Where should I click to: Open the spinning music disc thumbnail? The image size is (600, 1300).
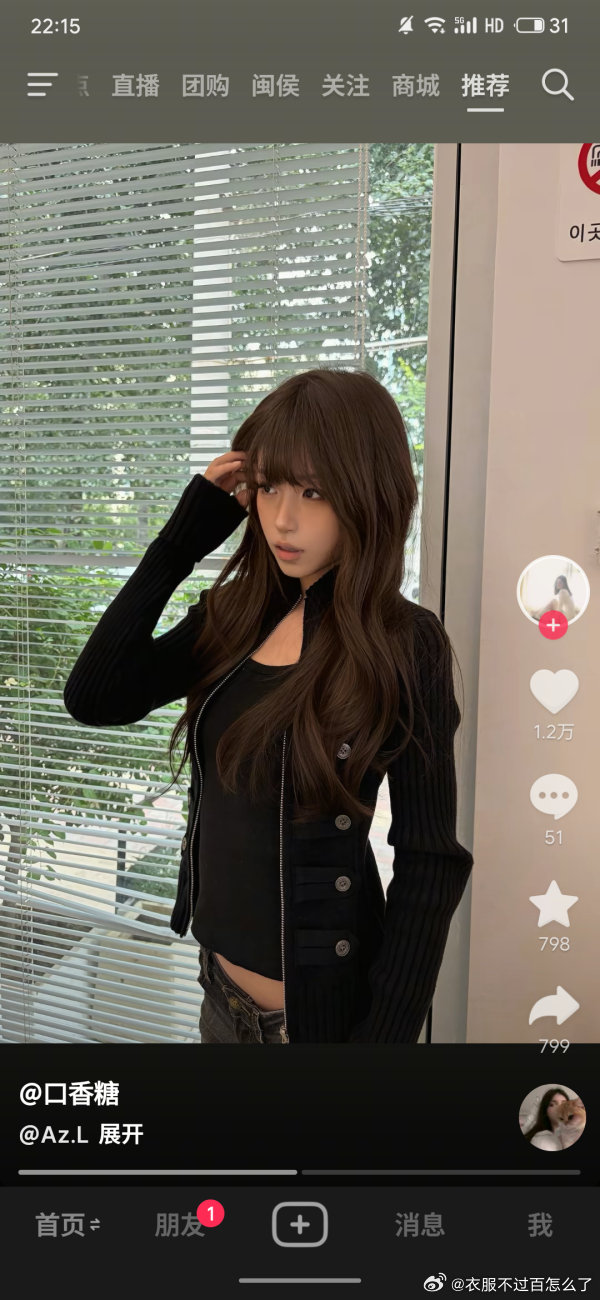[x=552, y=1117]
